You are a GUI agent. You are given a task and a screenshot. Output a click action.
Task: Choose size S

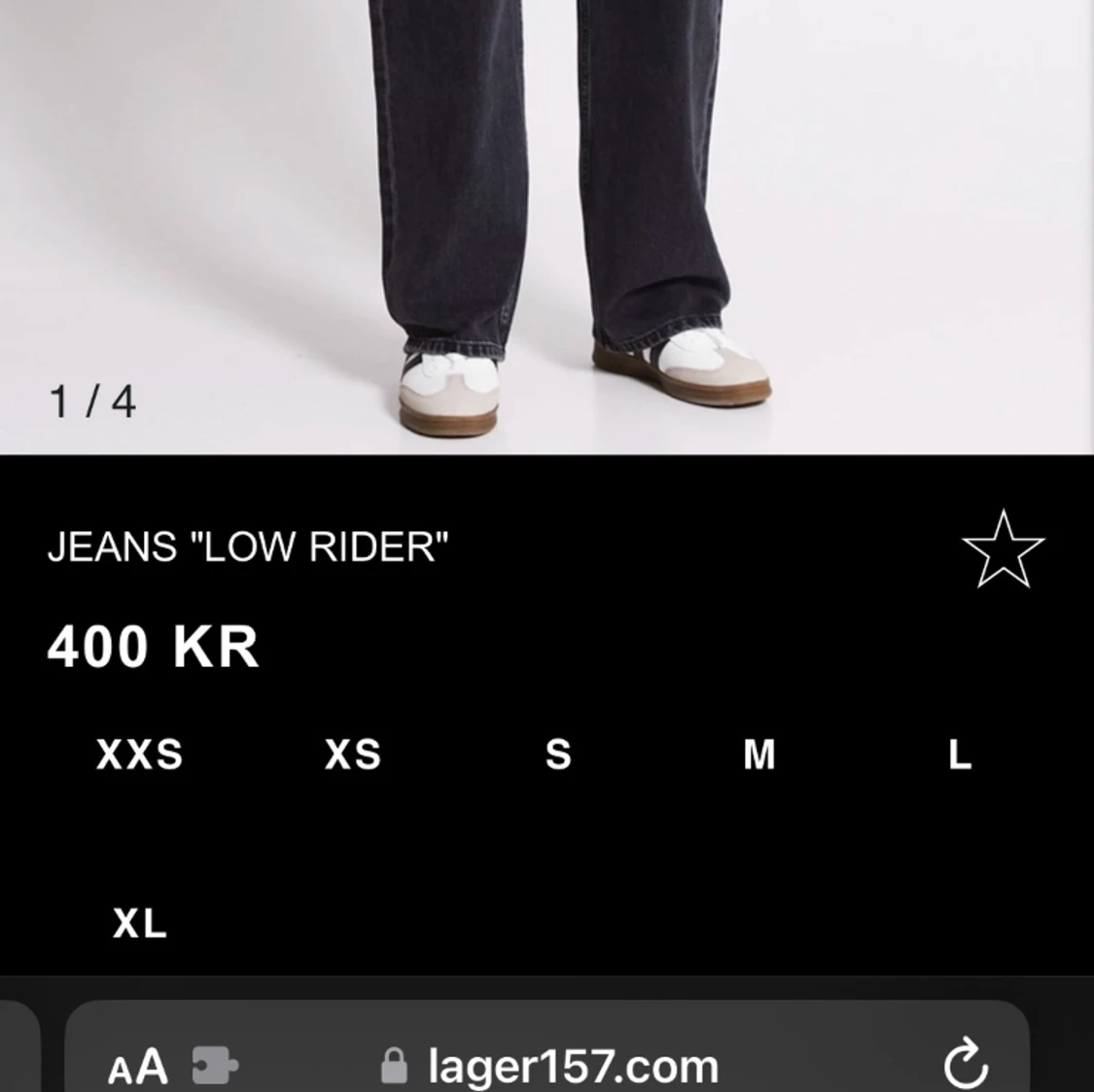point(558,756)
